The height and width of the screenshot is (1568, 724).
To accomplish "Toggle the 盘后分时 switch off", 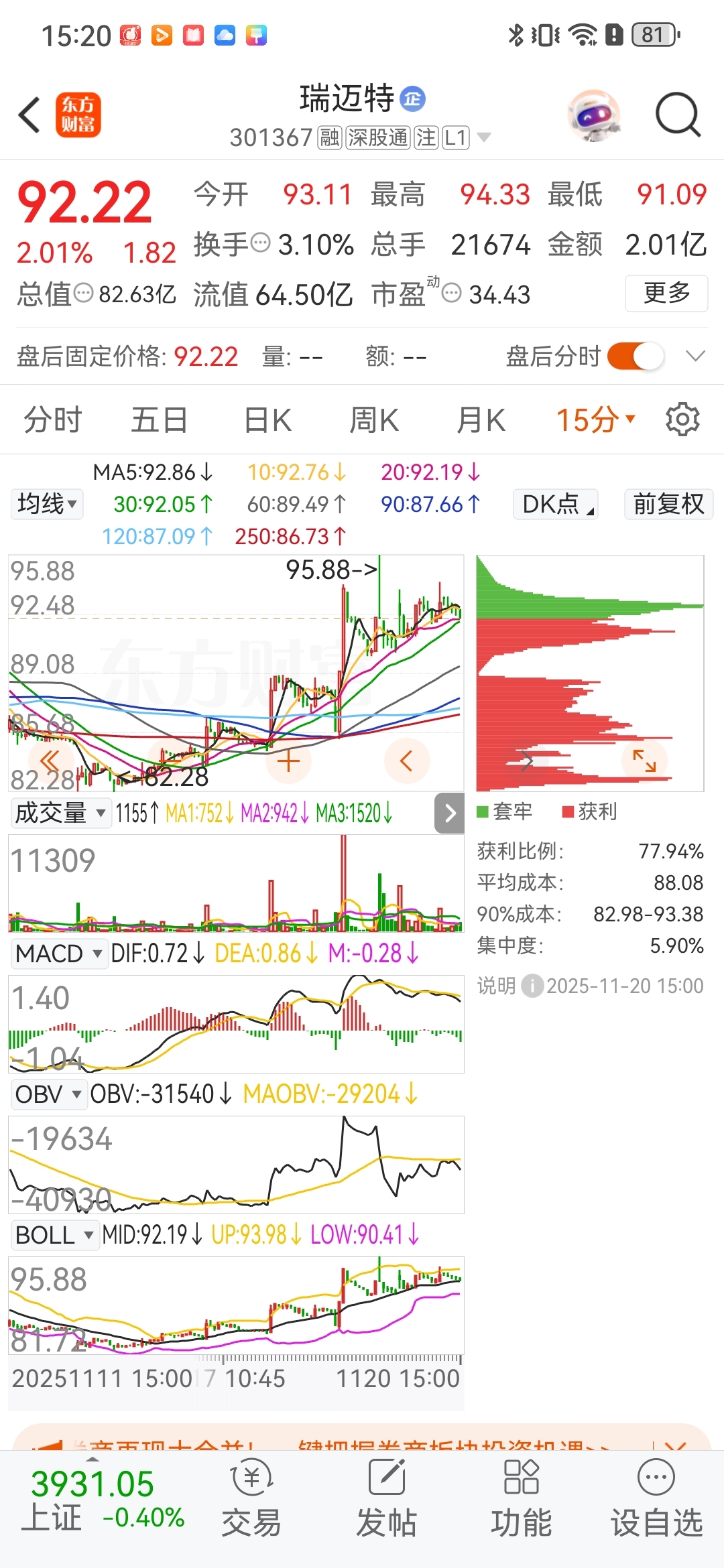I will pyautogui.click(x=636, y=356).
